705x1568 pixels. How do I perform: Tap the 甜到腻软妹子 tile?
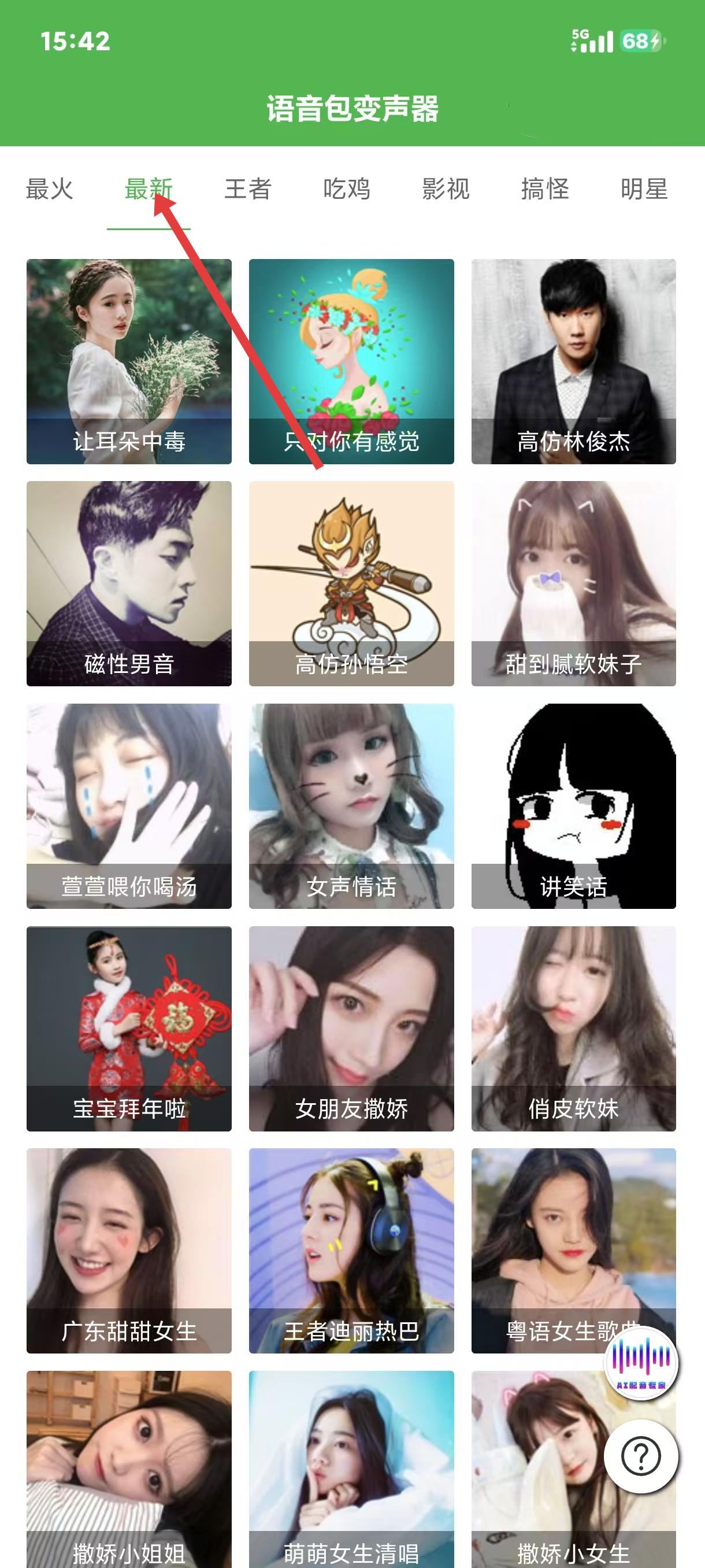coord(574,583)
